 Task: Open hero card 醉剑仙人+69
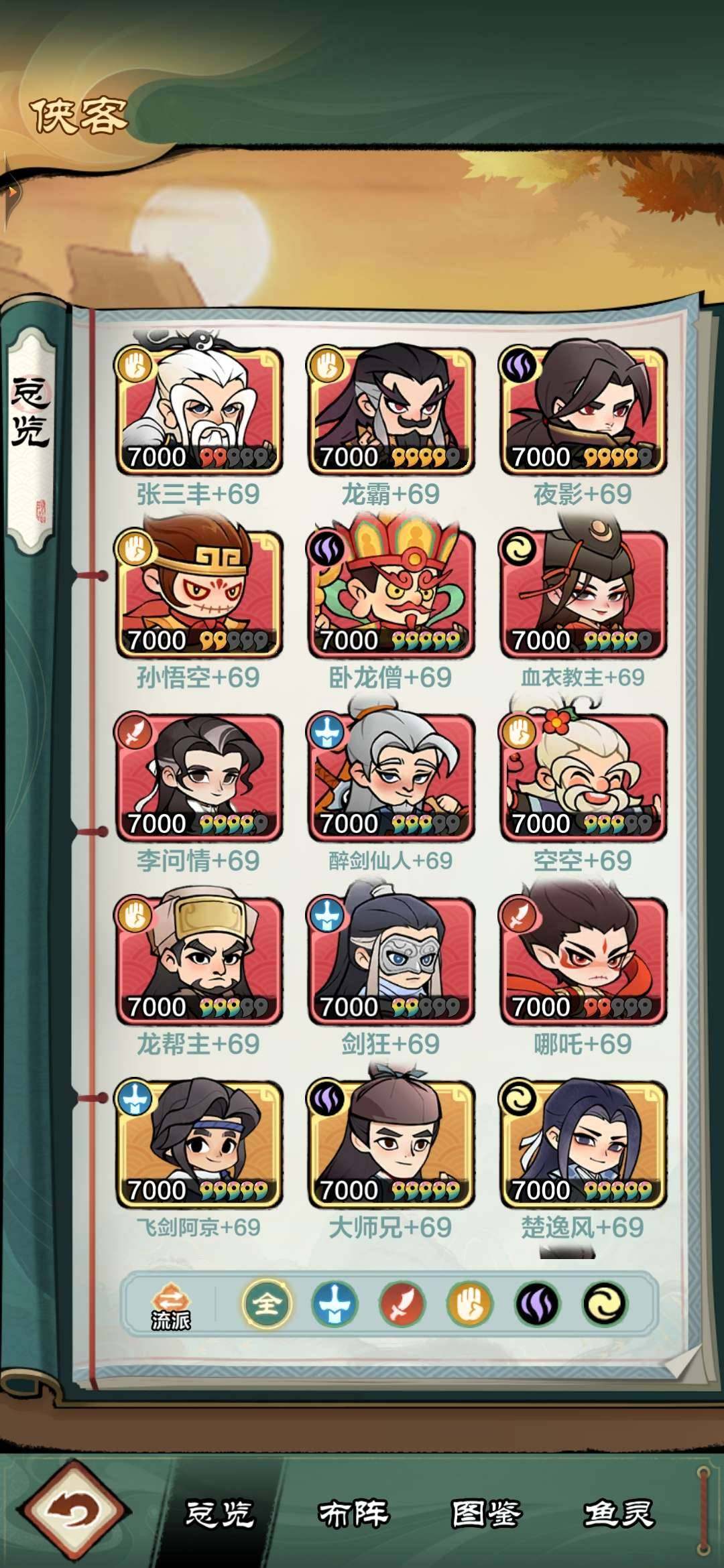pos(391,777)
